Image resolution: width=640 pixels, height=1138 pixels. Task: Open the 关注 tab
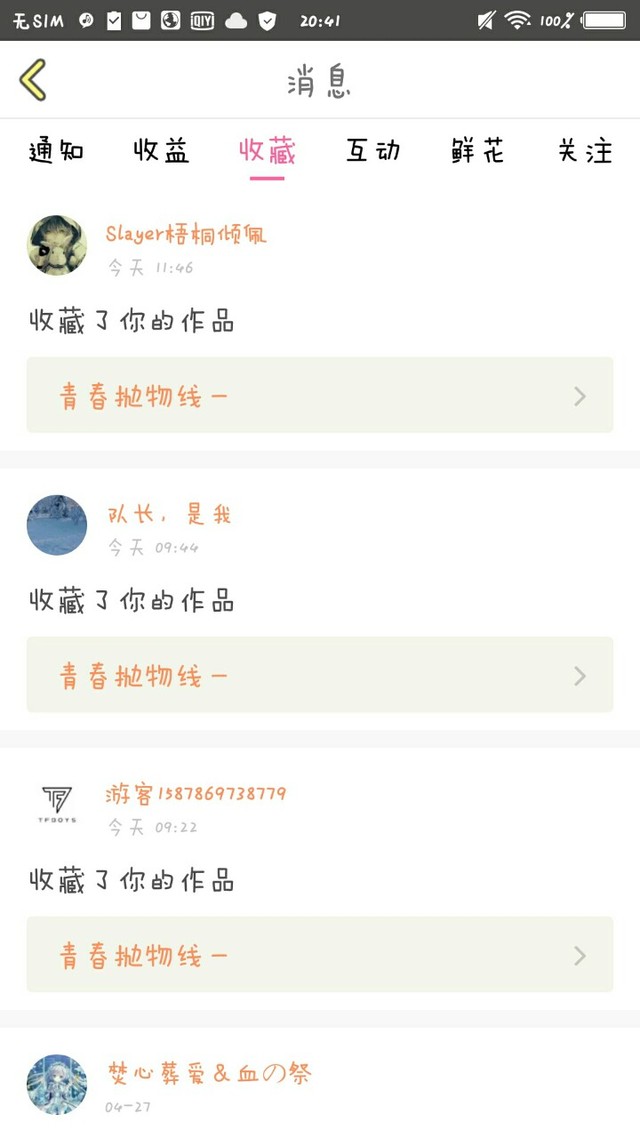click(585, 151)
